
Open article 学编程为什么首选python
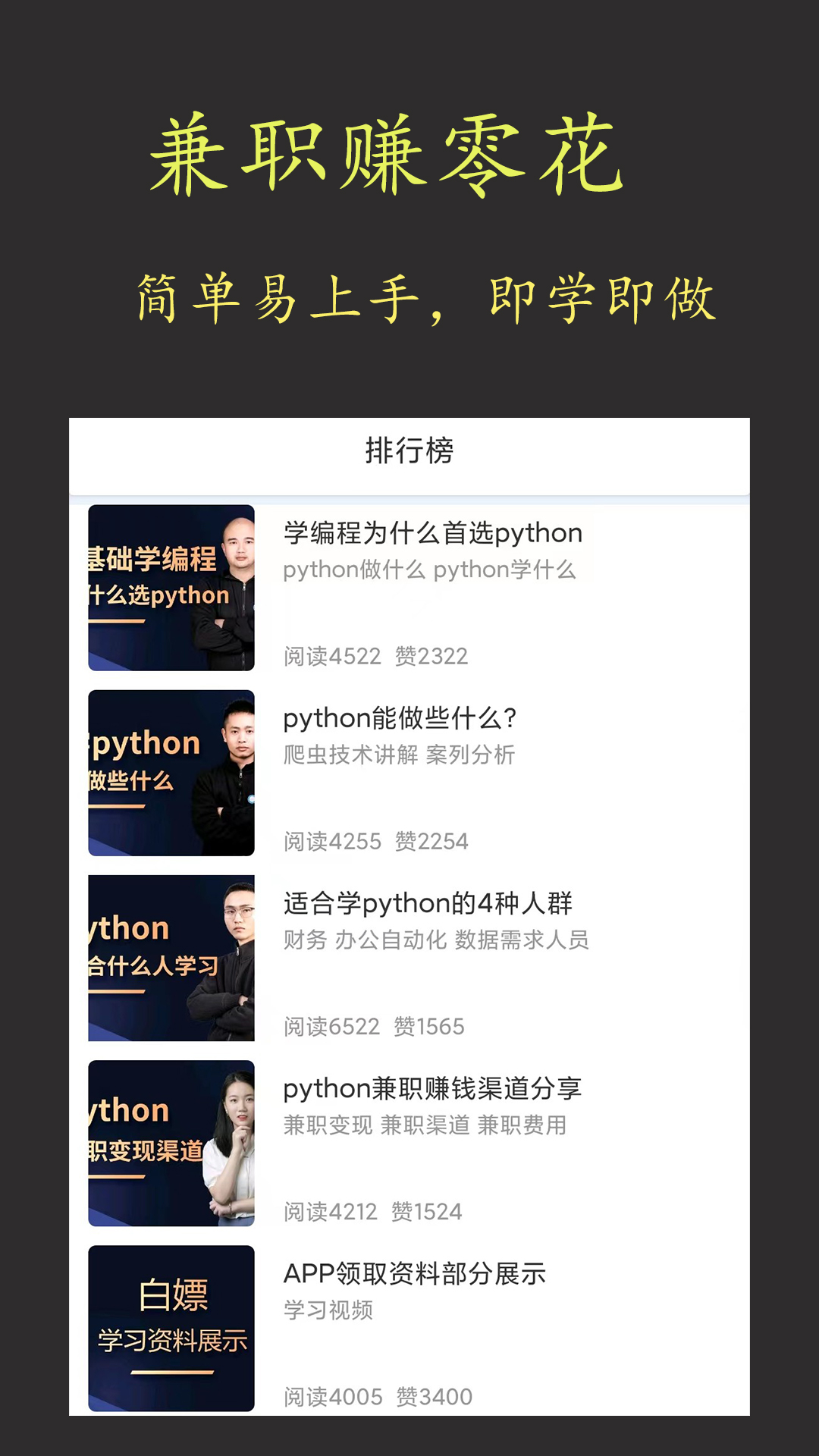[x=431, y=533]
